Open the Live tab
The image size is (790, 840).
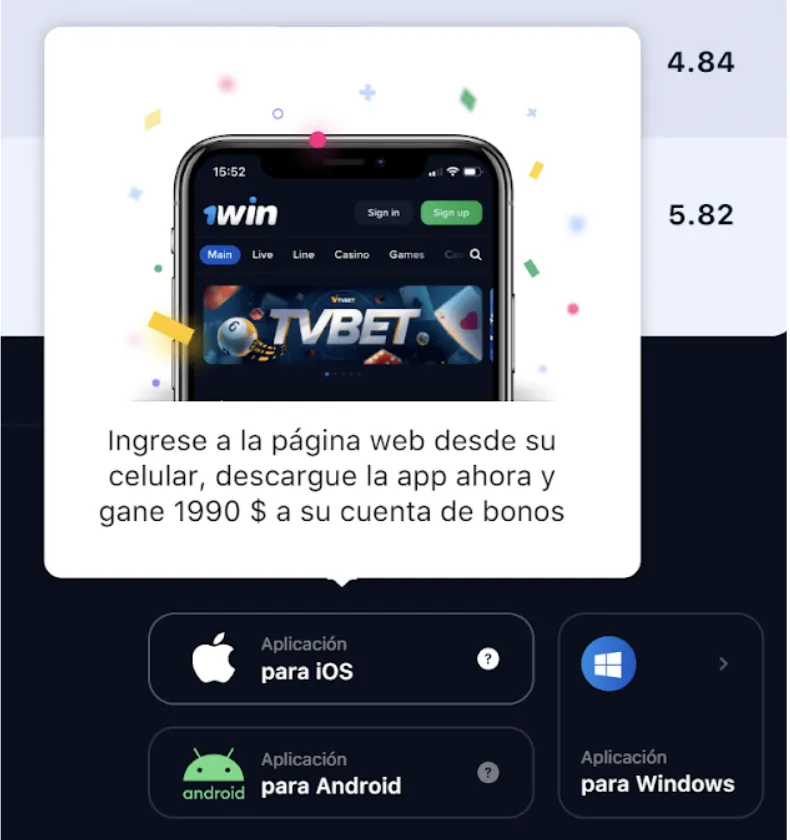[x=263, y=255]
